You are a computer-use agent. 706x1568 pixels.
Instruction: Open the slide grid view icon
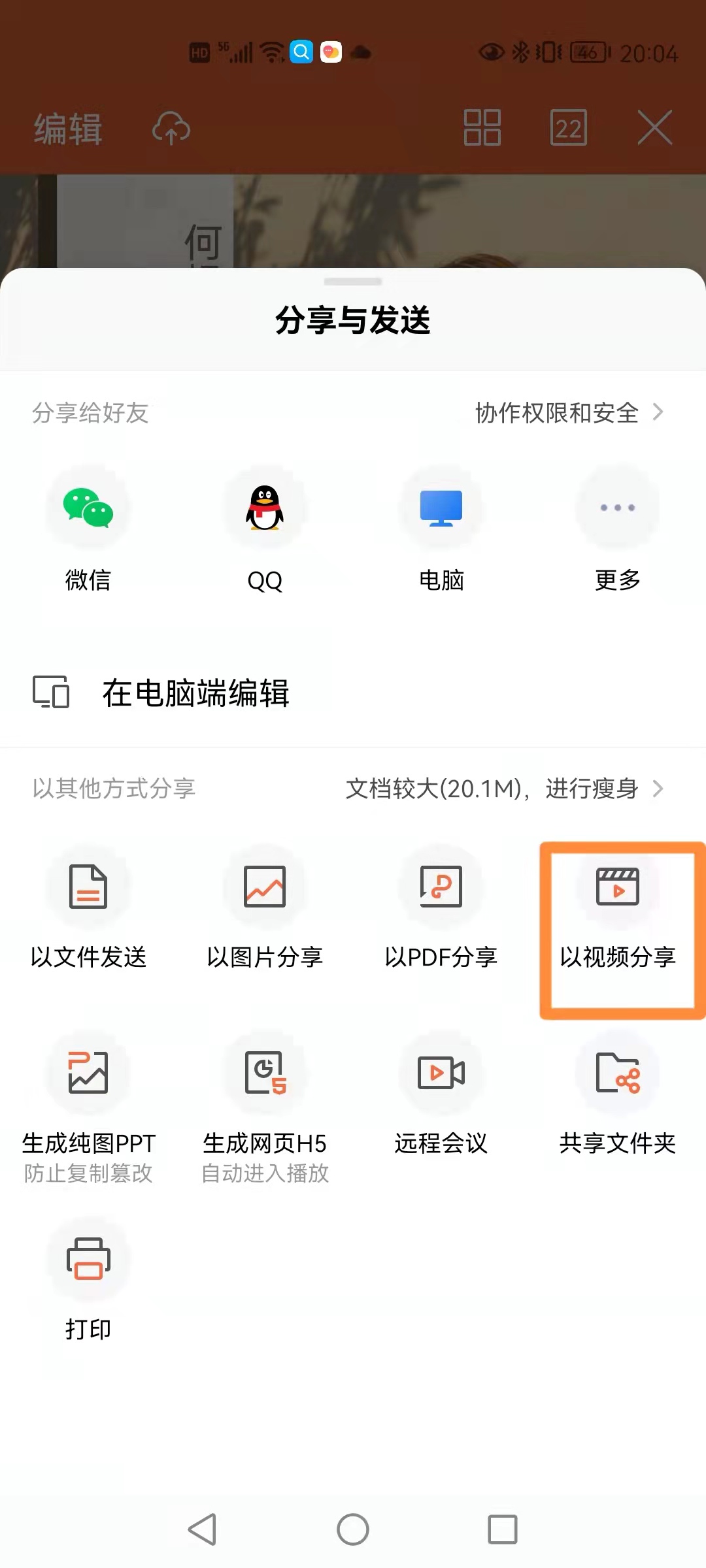tap(482, 127)
